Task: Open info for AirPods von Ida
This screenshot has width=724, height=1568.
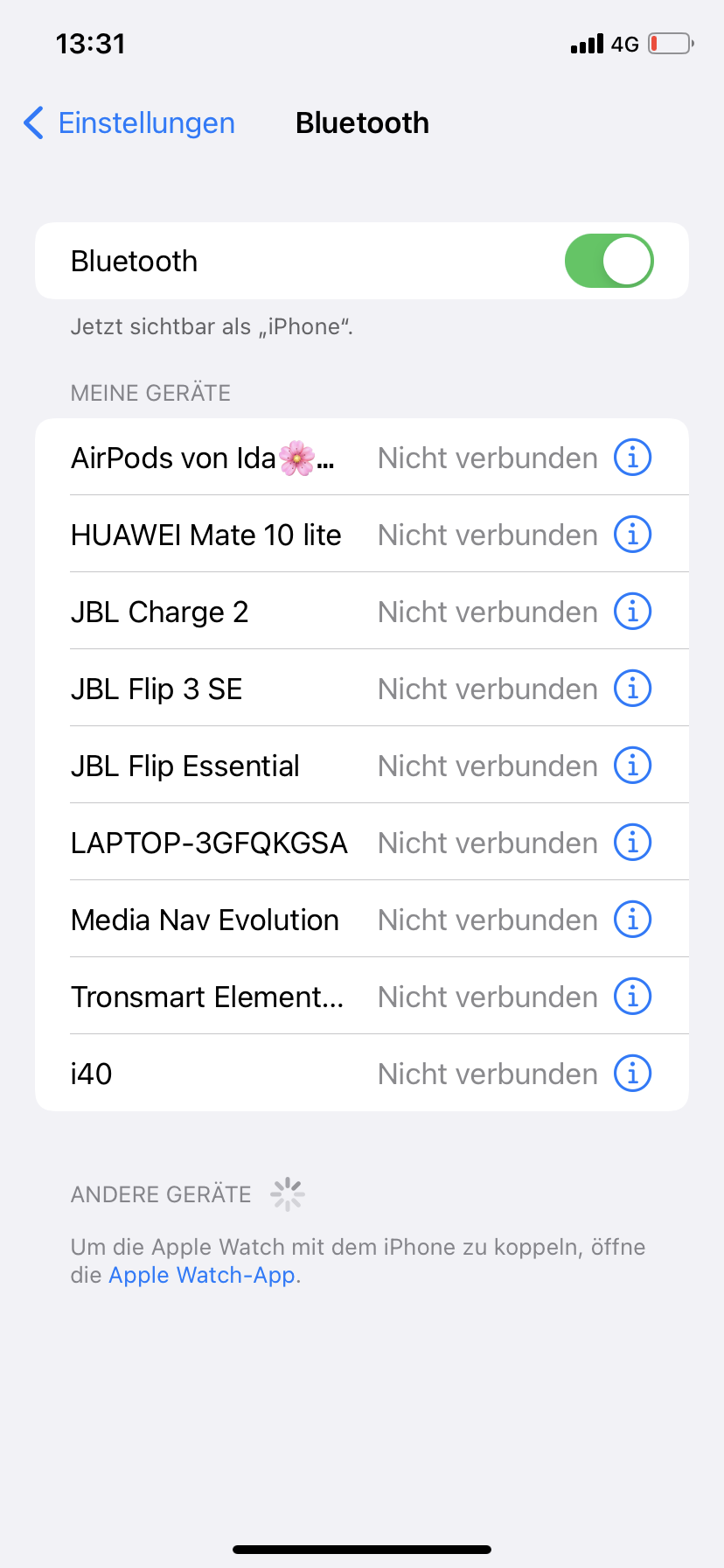Action: pos(632,458)
